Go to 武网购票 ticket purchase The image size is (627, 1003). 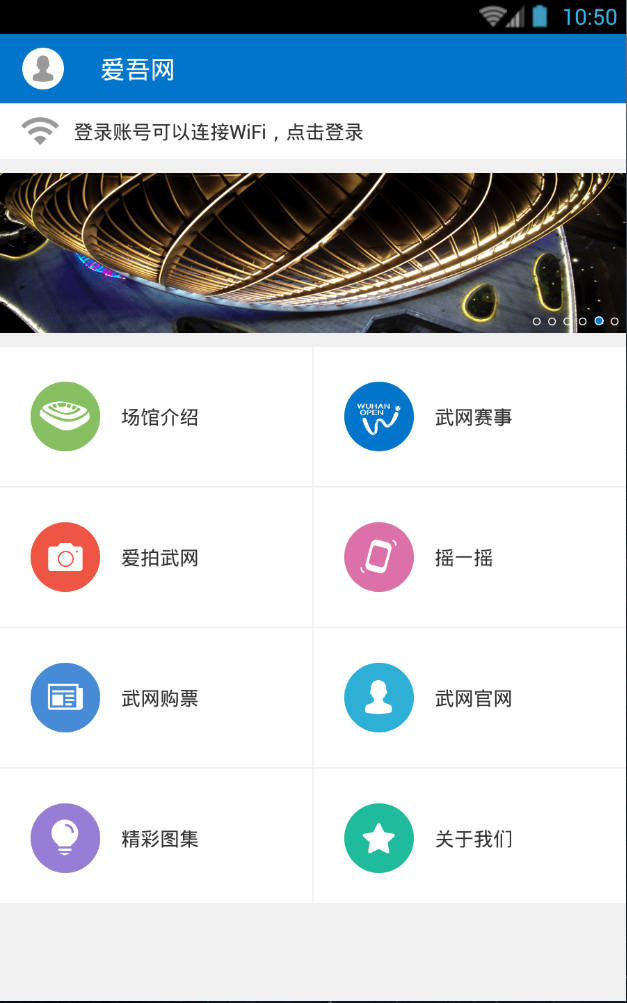tap(156, 698)
